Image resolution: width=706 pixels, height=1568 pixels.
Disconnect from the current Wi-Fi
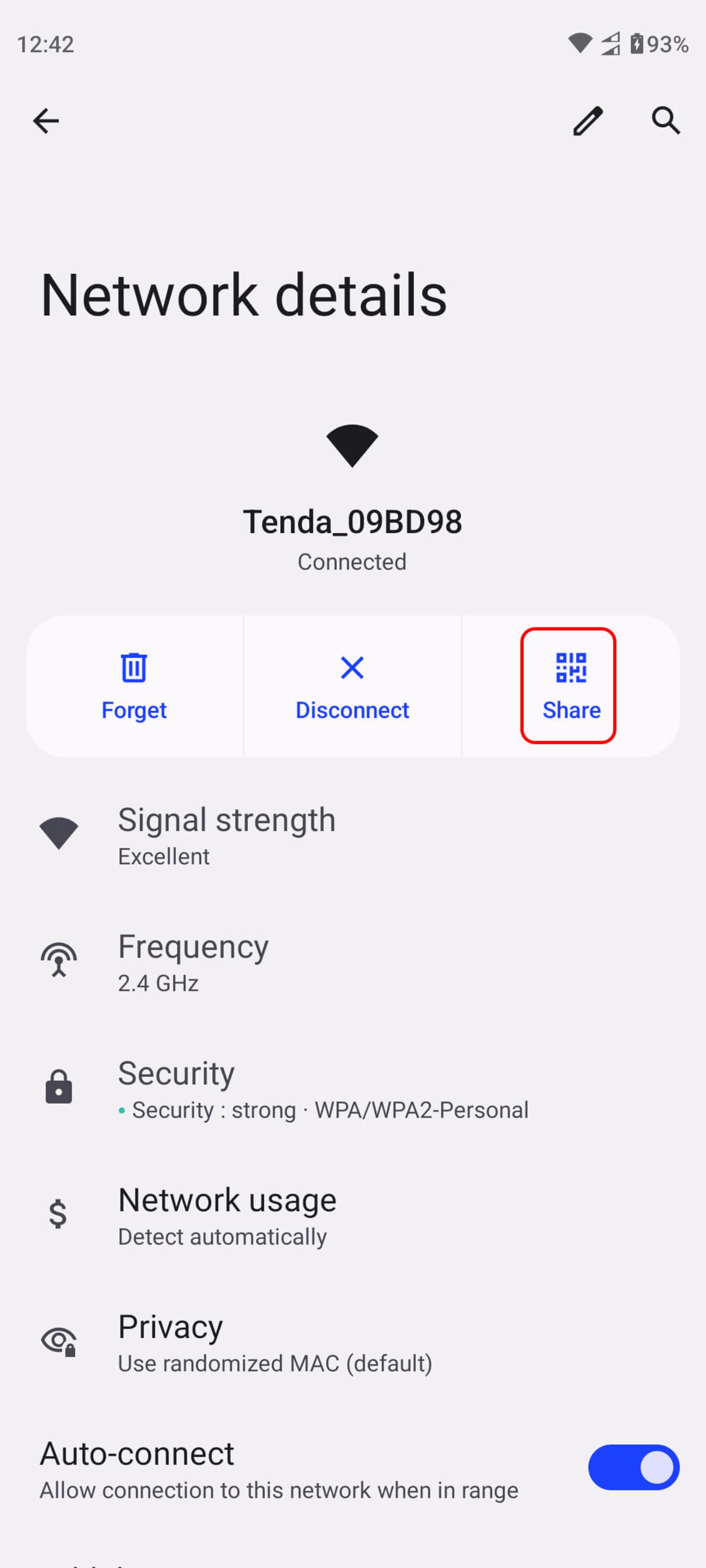click(352, 686)
